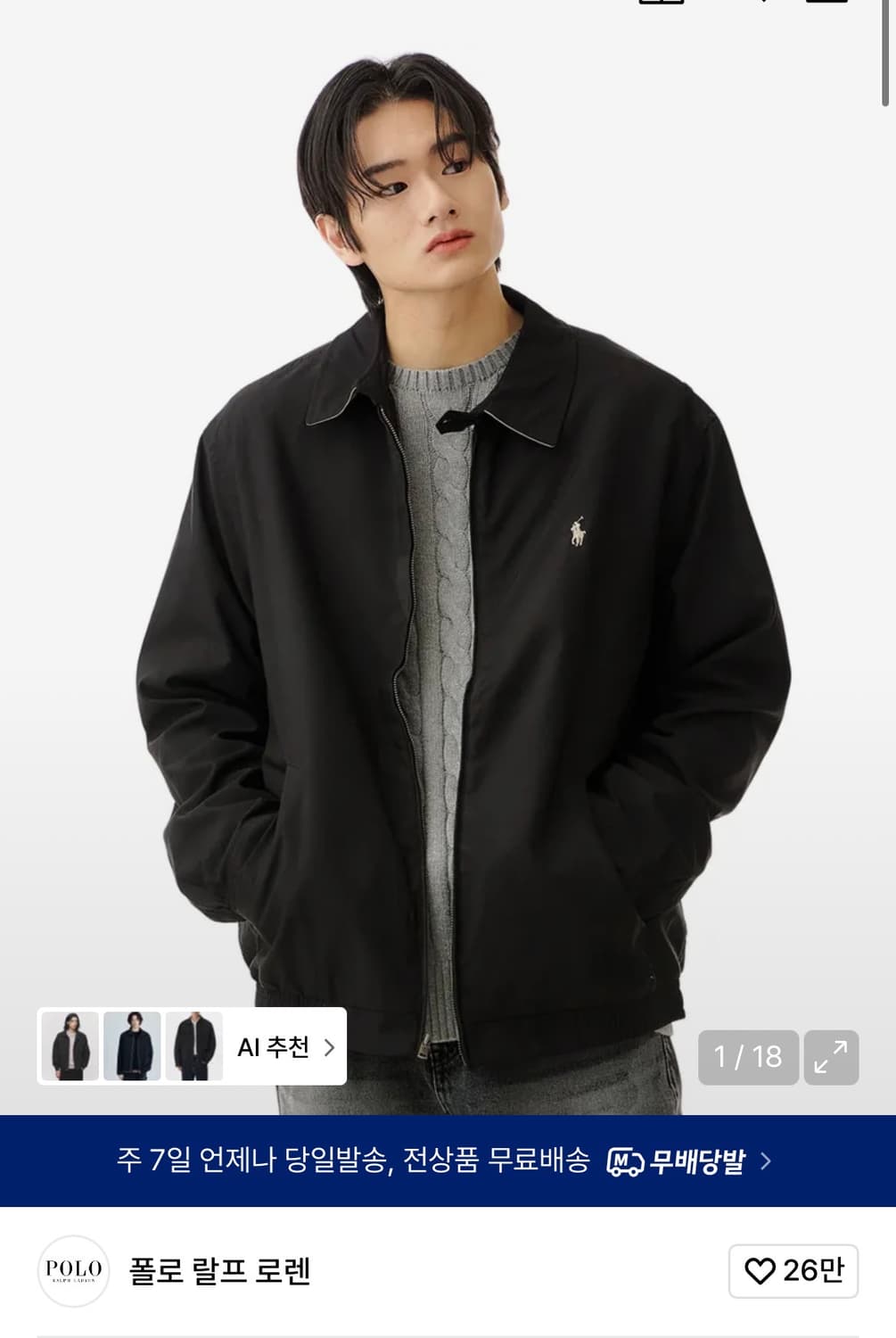This screenshot has height=1338, width=896.
Task: Tap the truck icon beside 무배당발
Action: 628,1160
